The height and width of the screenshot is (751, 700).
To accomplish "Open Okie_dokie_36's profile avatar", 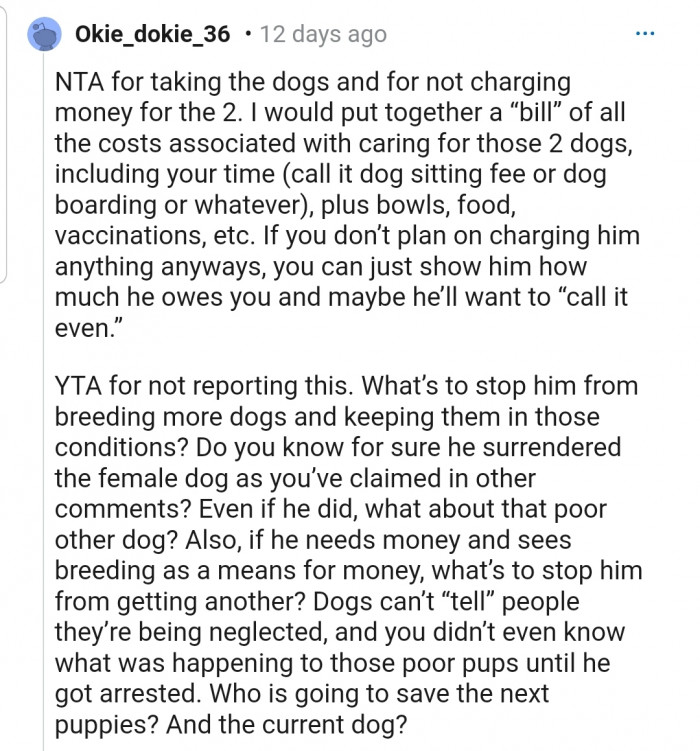I will [44, 35].
